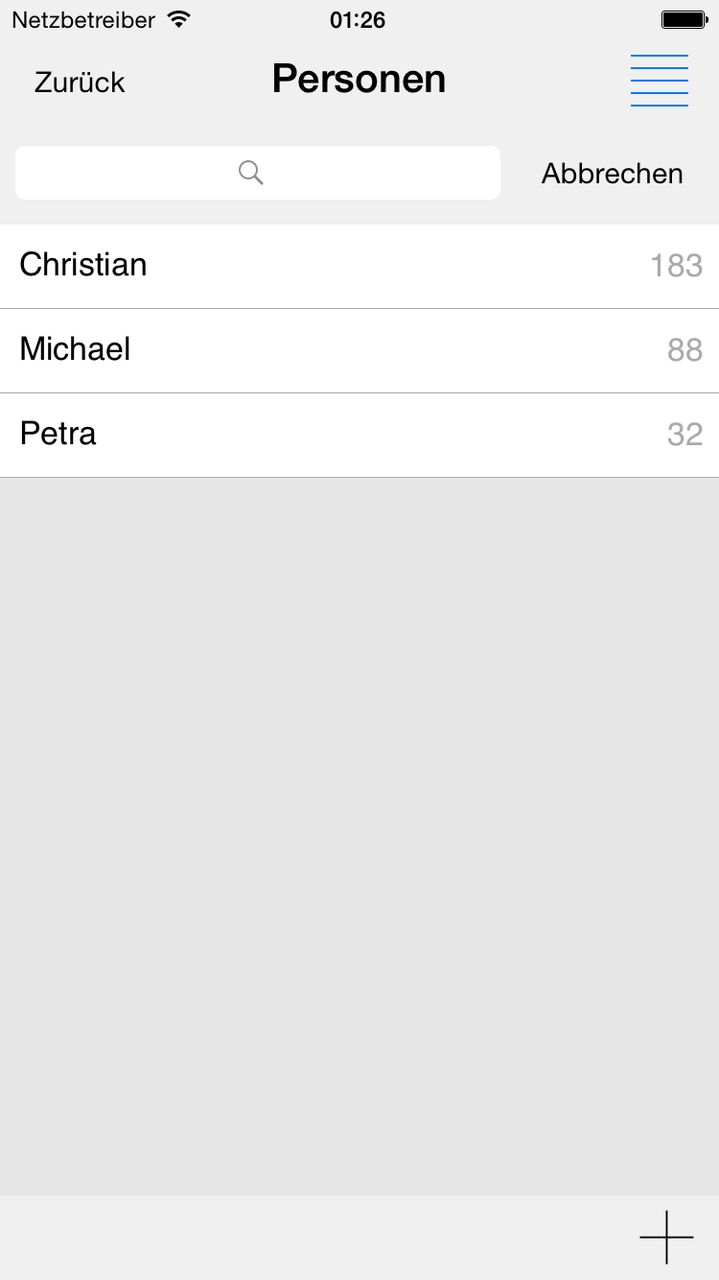Go back with the Zurück button
Screen dimensions: 719x1280
[80, 82]
